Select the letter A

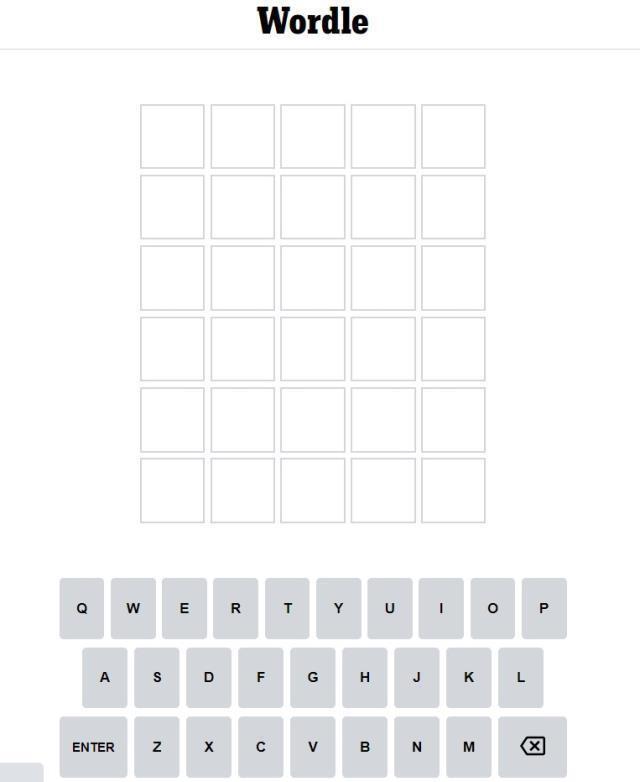105,677
